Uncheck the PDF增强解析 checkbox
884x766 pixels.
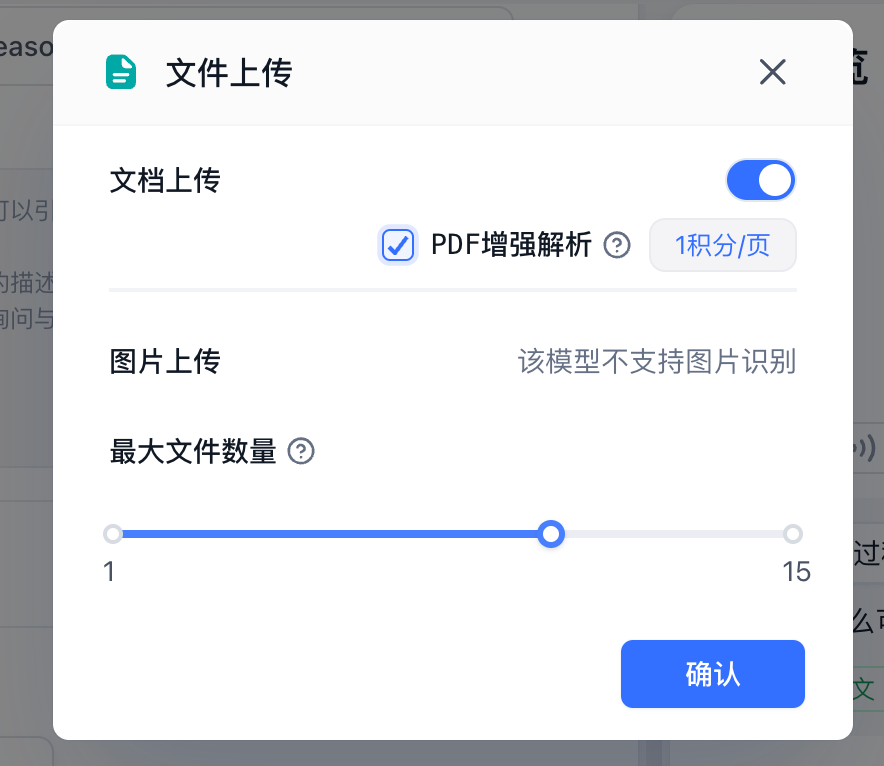(398, 245)
